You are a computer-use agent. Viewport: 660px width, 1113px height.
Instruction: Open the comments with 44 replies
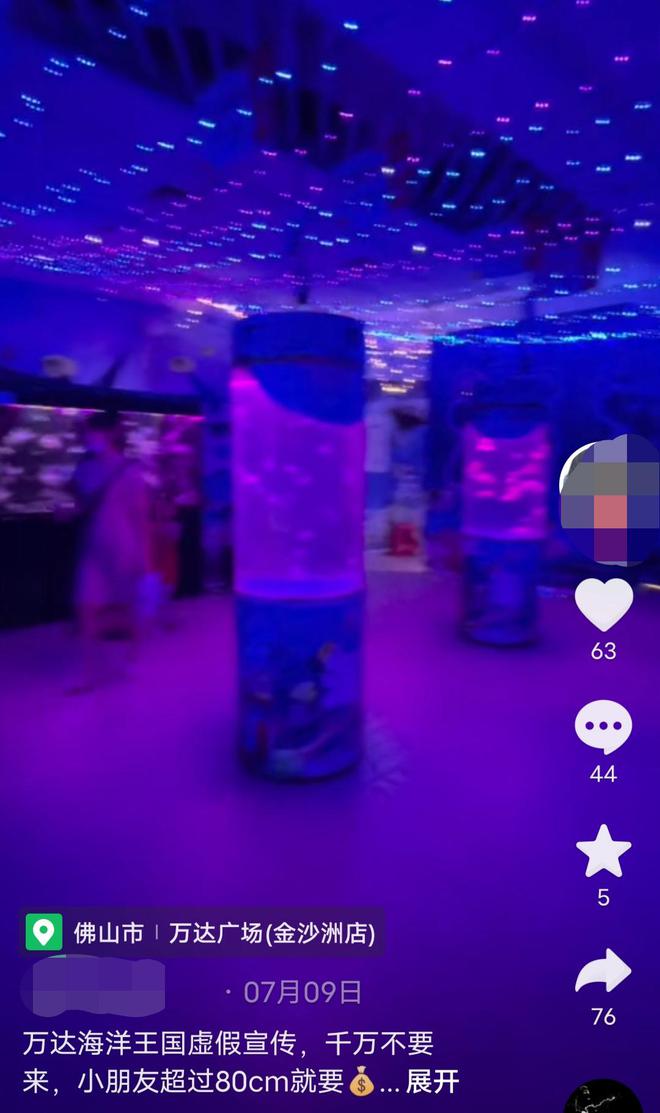603,728
